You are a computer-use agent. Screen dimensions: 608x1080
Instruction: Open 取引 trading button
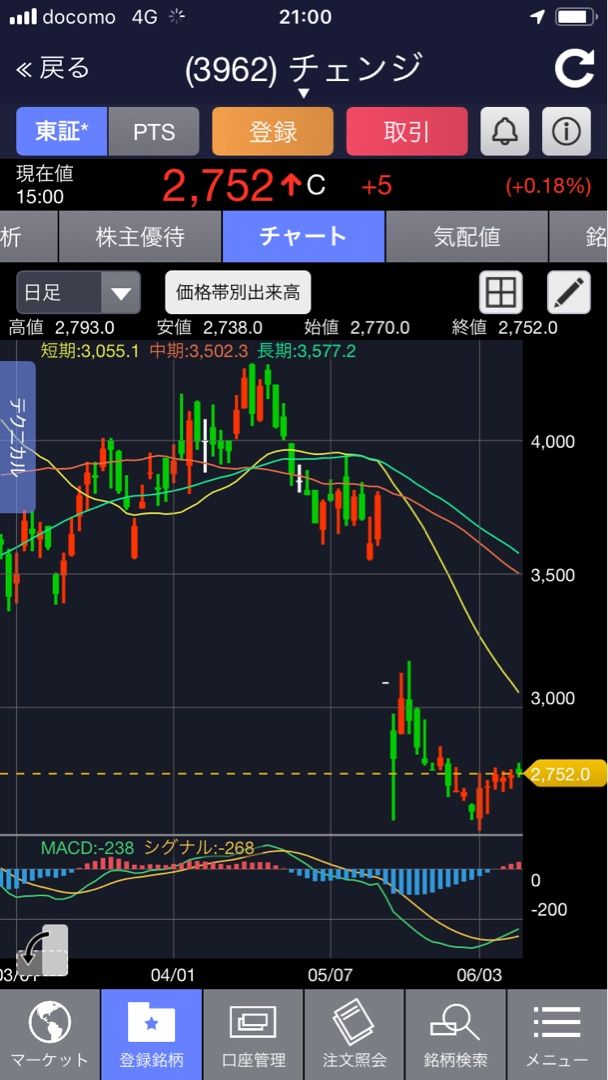[x=406, y=132]
